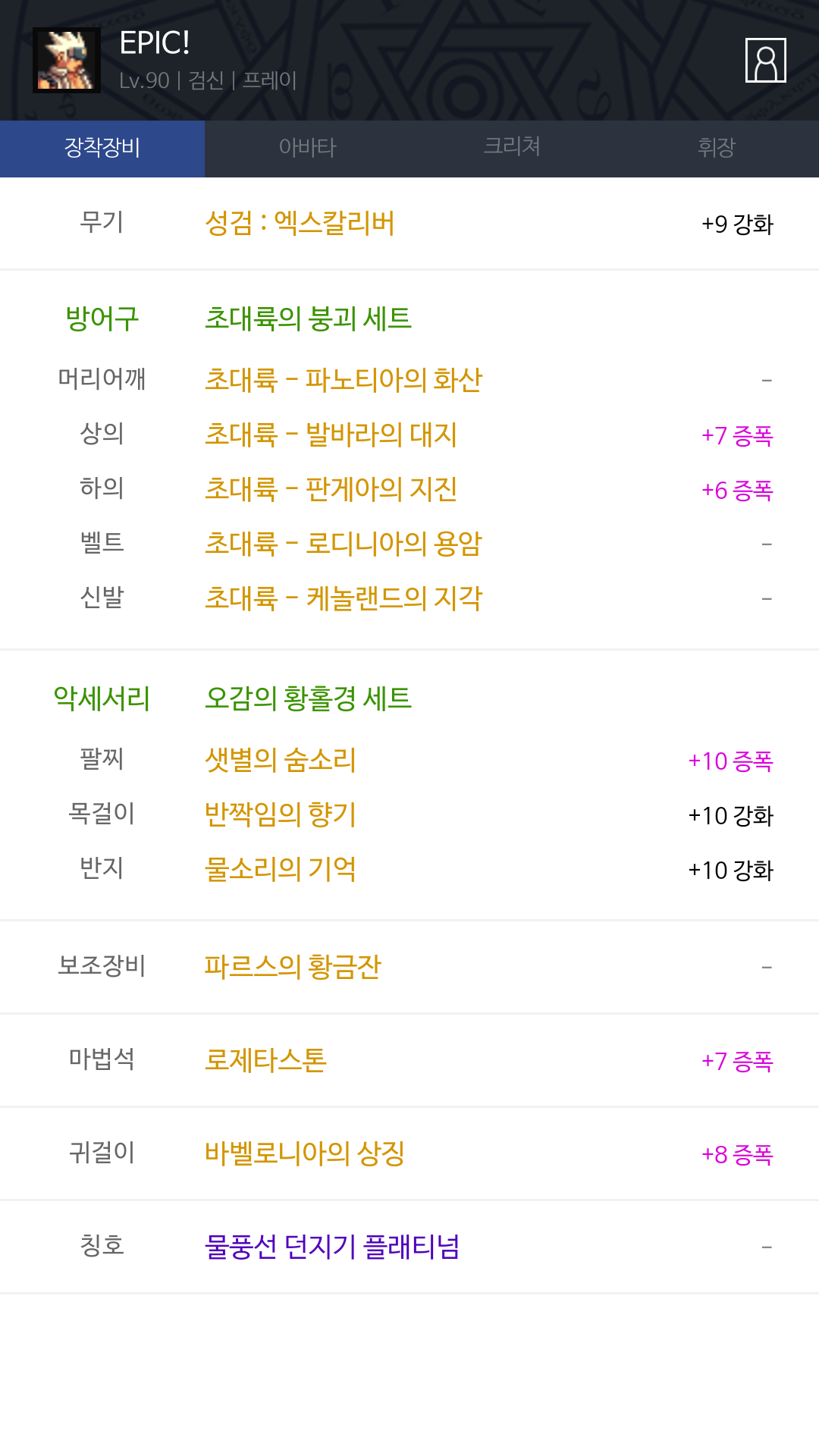Switch to the 크리쳐 tab
Screen dimensions: 819x1456
pos(512,149)
